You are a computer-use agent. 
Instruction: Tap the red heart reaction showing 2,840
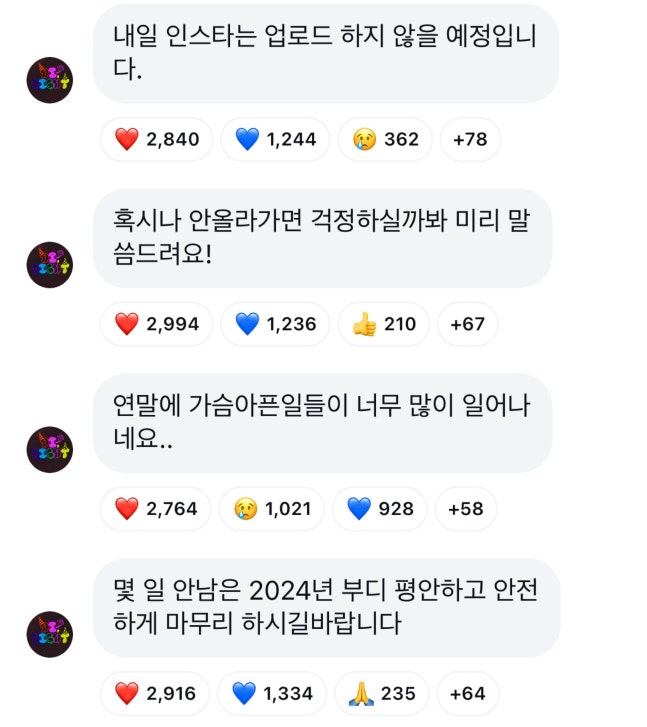coord(156,140)
